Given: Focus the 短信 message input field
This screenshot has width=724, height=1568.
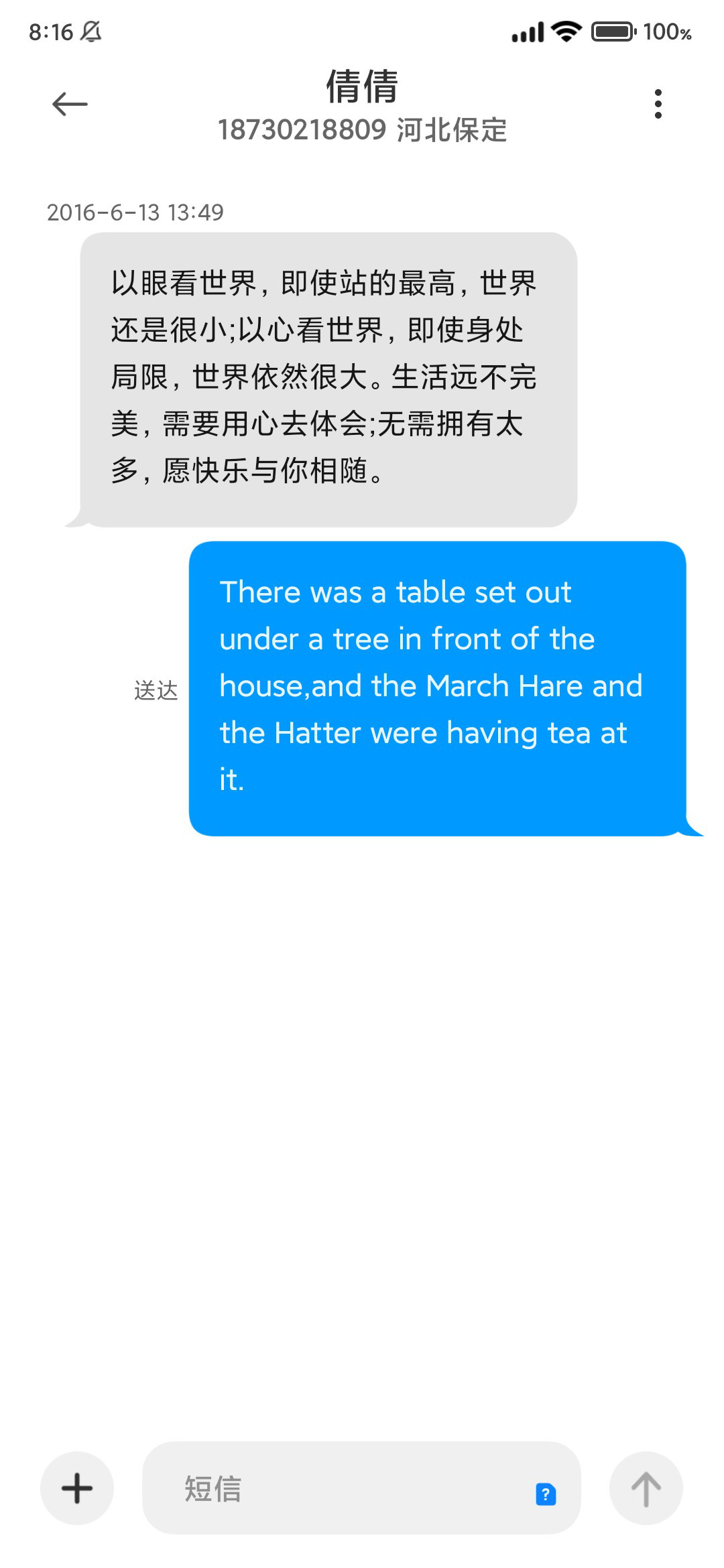Looking at the screenshot, I should click(335, 1488).
